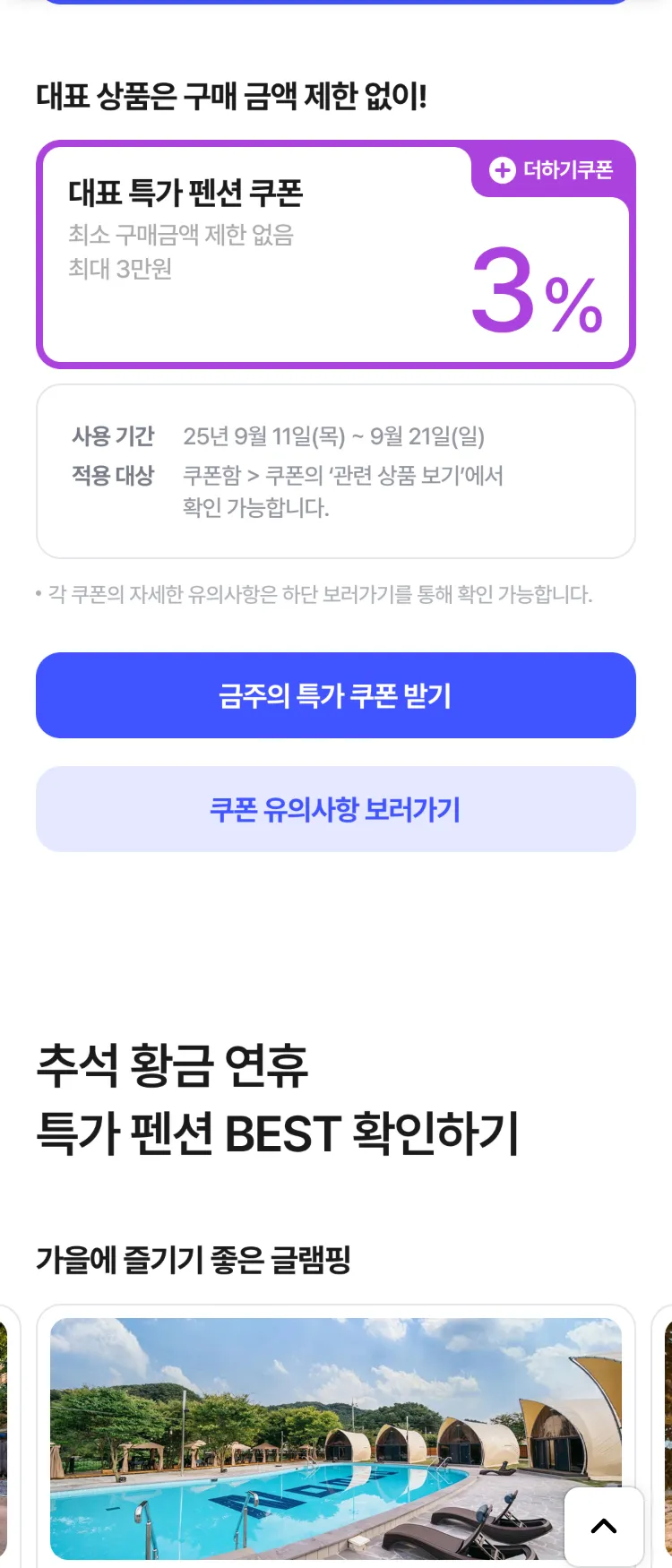Screen dimensions: 672x1568
Task: Open 쿠폰 유의사항 보러가기
Action: click(x=336, y=809)
